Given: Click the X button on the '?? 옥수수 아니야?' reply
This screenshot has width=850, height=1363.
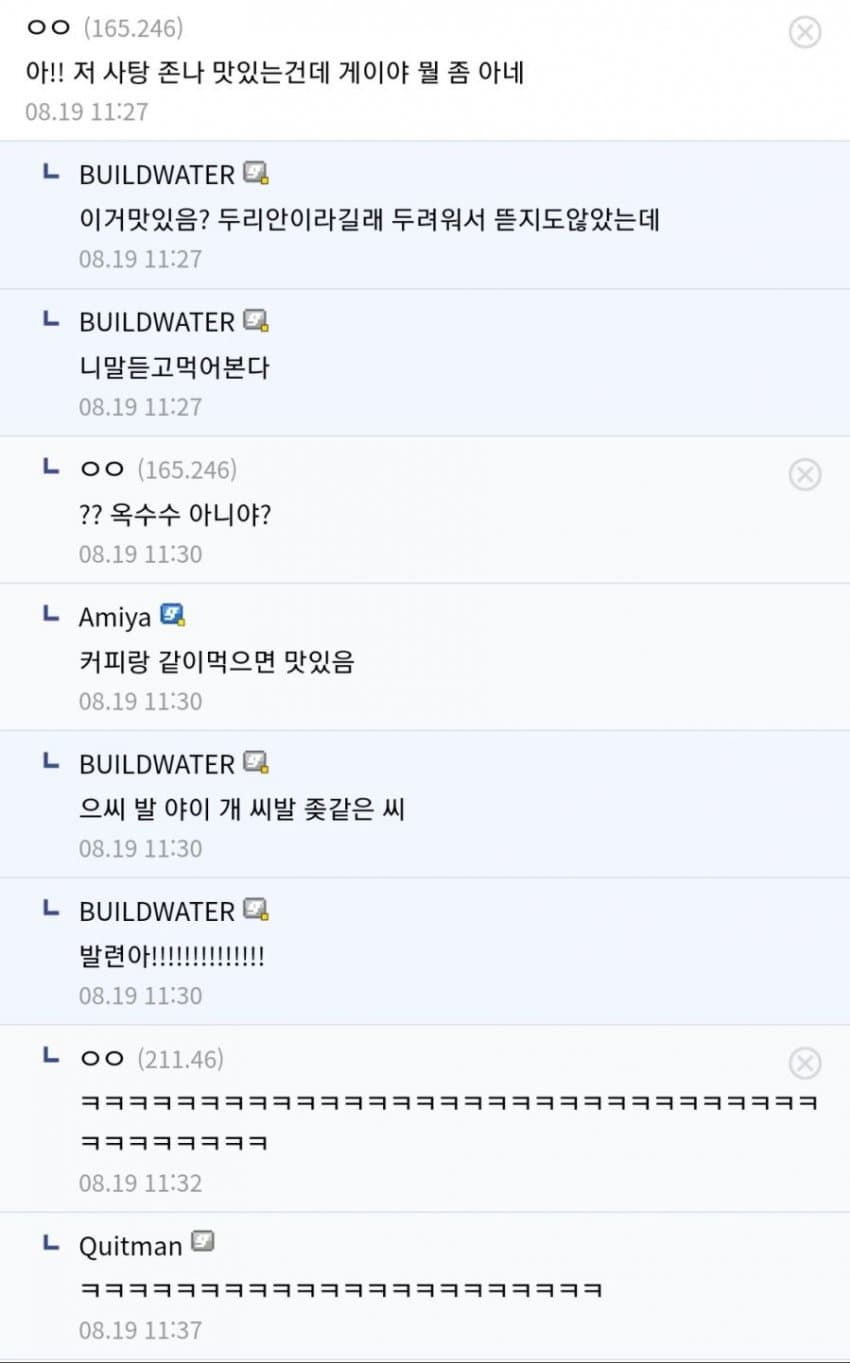Looking at the screenshot, I should coord(805,475).
